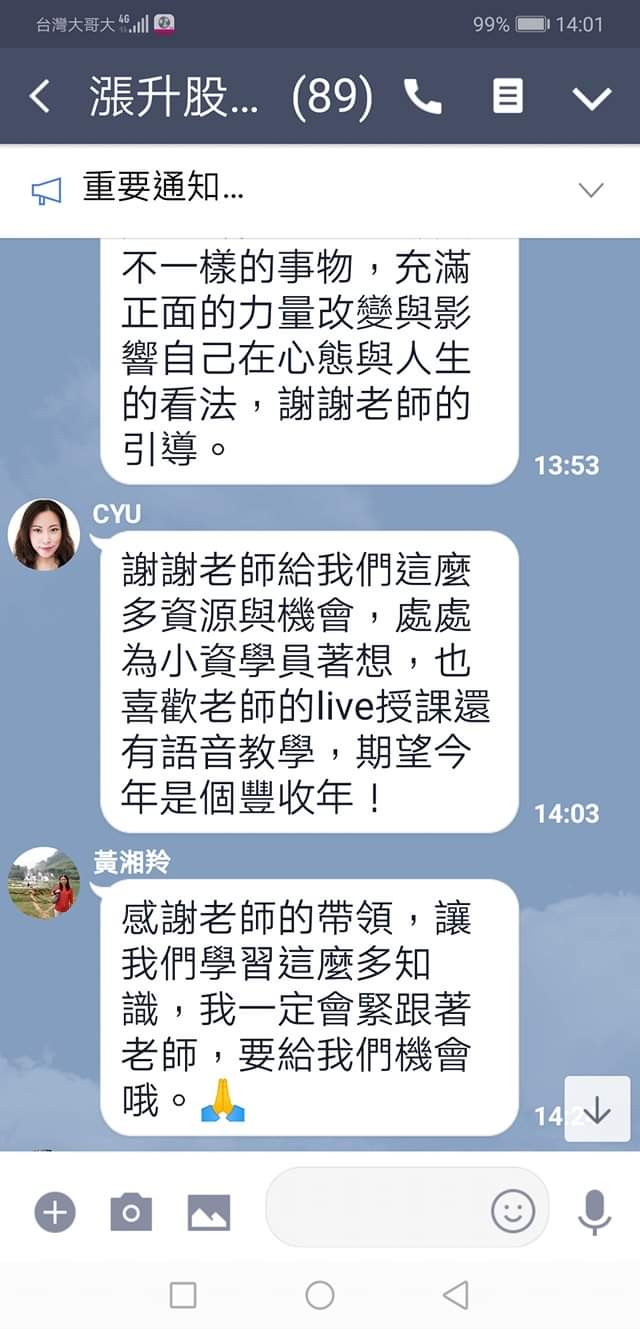Record a voice message with the microphone
Screen dimensions: 640x1329
point(595,1212)
